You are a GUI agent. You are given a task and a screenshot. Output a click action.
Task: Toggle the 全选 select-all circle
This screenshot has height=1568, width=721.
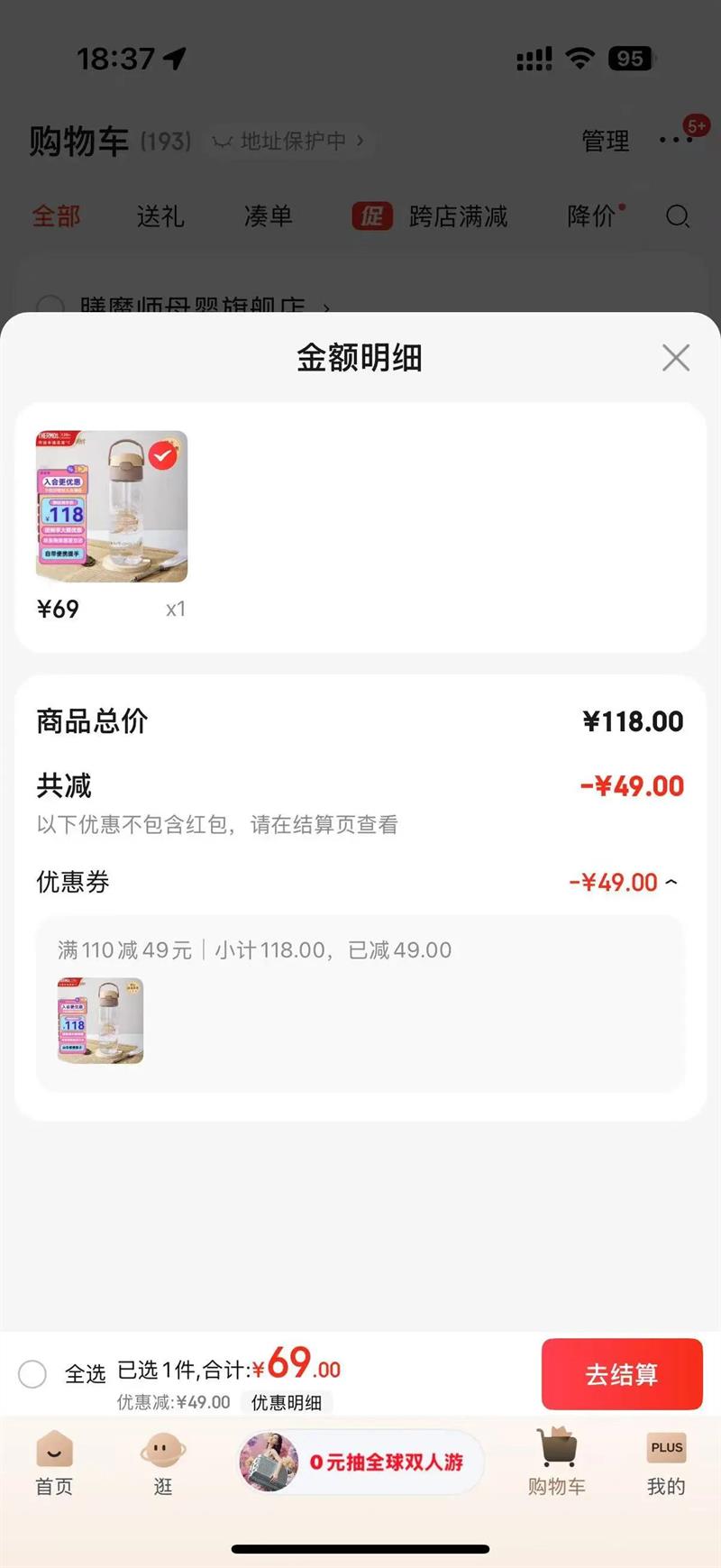pyautogui.click(x=32, y=1374)
